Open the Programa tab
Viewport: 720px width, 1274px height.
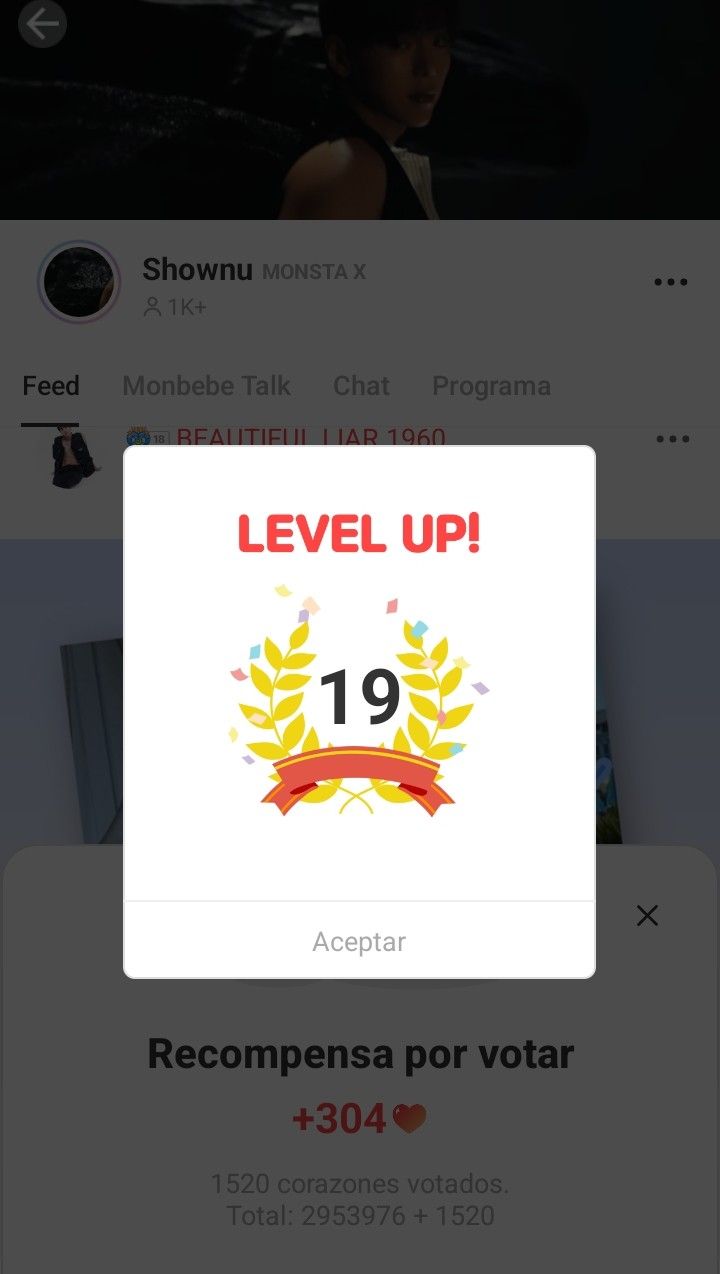coord(491,386)
